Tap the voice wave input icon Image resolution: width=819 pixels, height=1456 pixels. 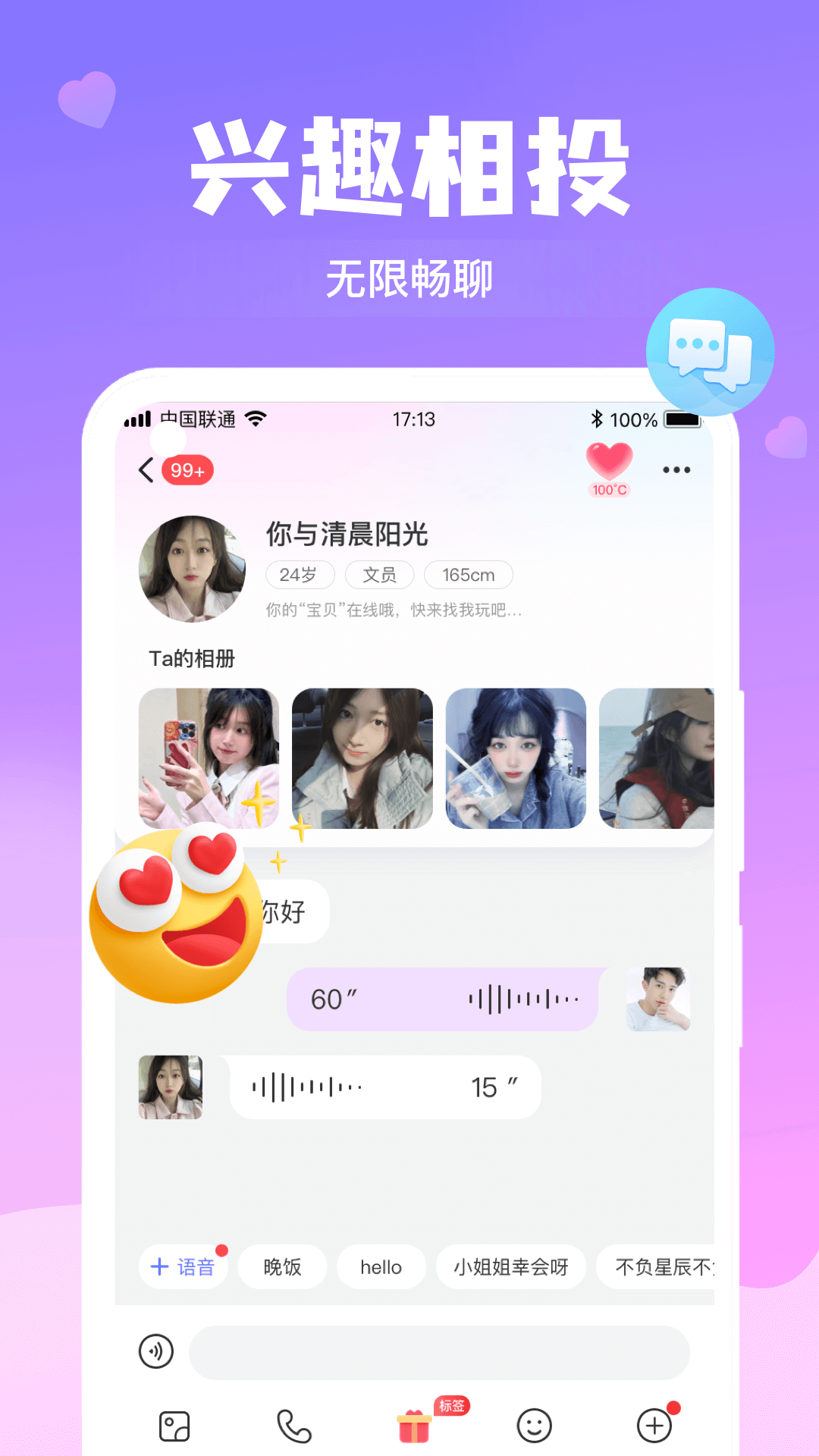tap(154, 1351)
